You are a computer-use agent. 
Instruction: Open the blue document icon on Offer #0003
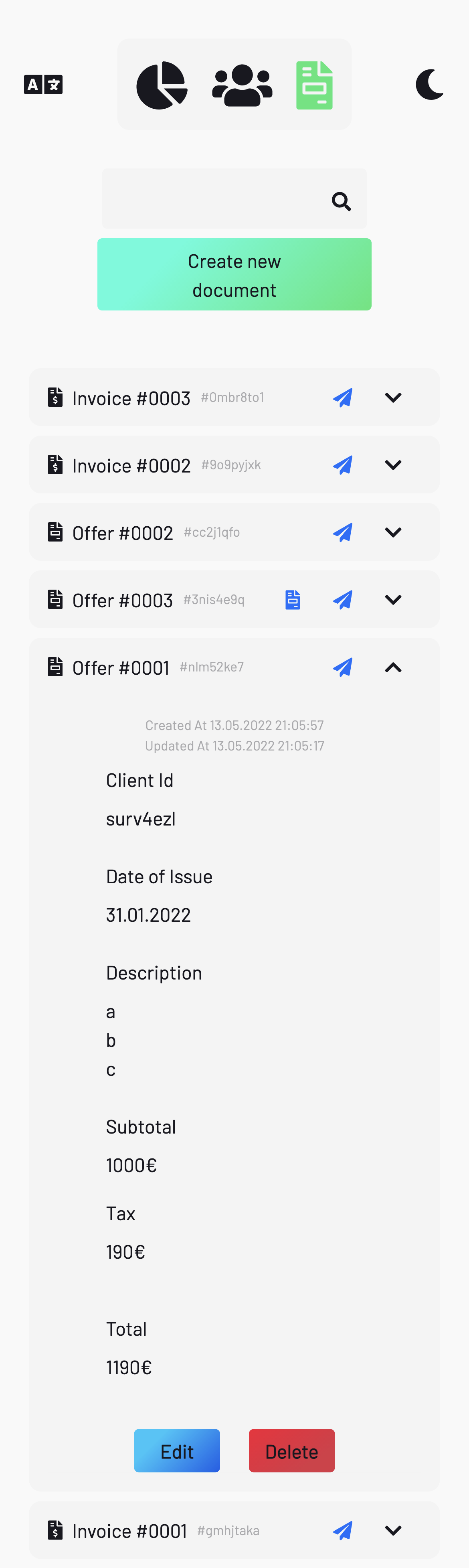[293, 600]
